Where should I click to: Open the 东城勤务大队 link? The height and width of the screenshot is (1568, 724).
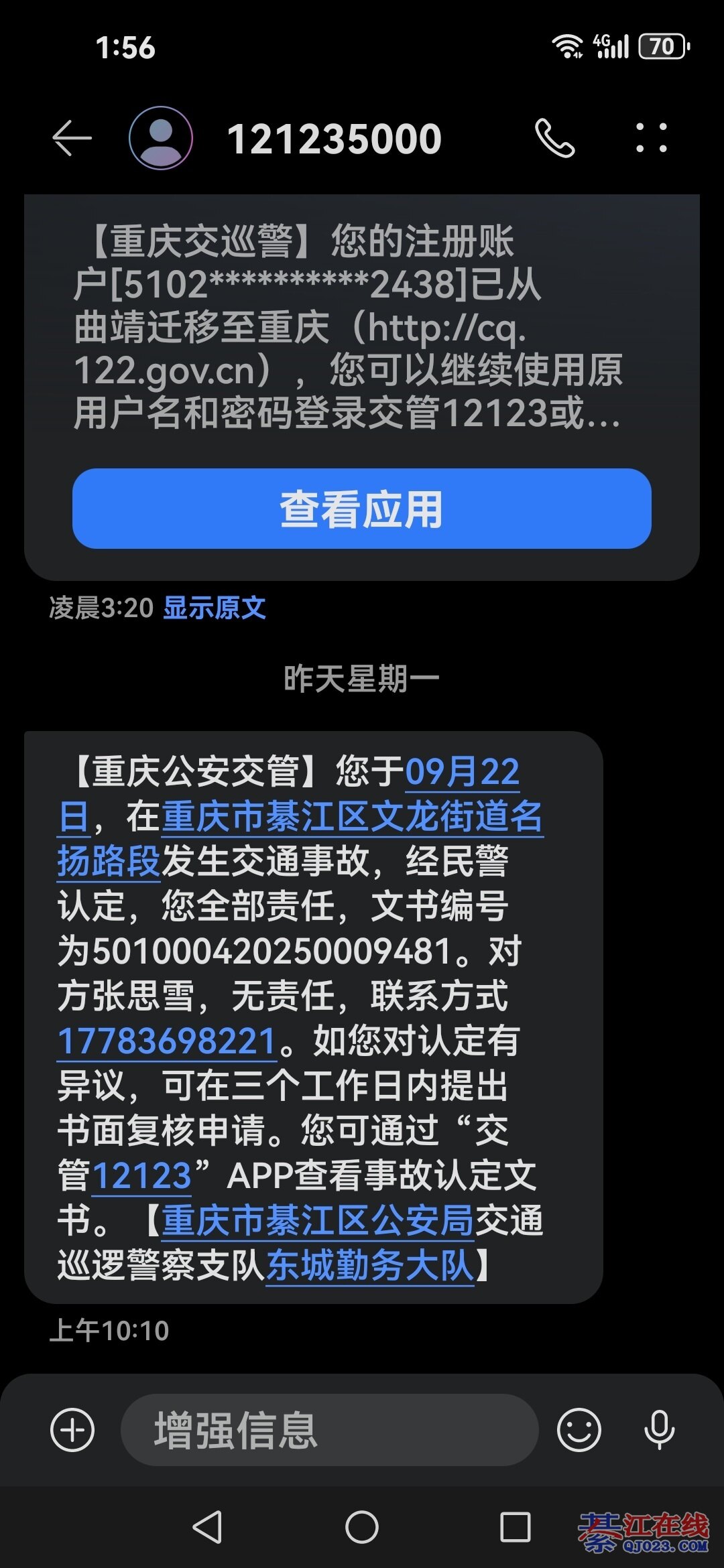[x=370, y=1266]
